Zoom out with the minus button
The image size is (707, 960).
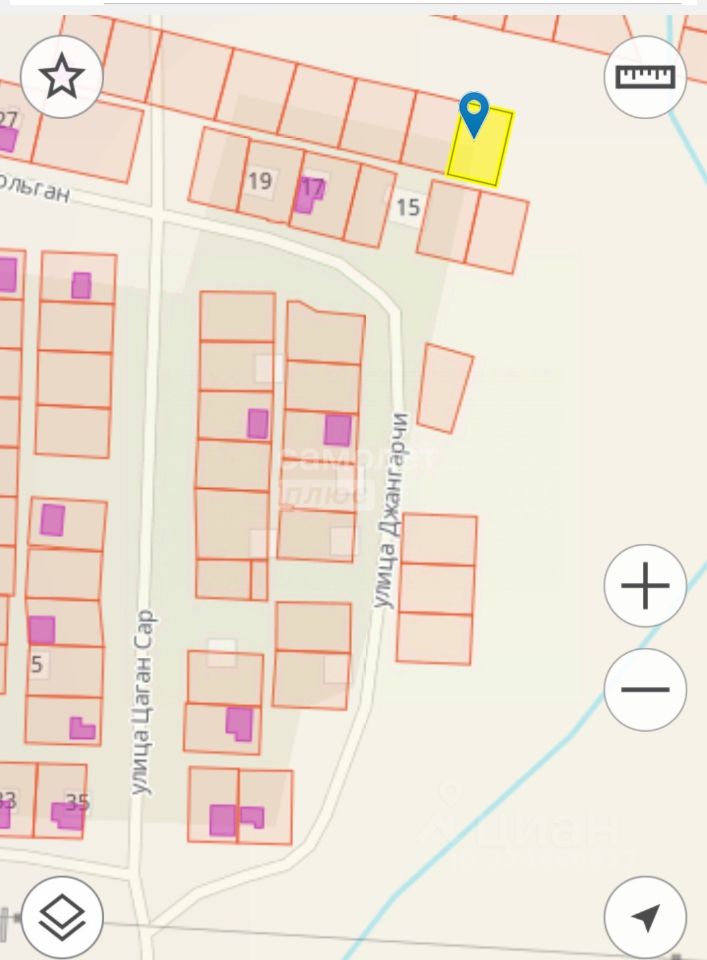click(645, 689)
